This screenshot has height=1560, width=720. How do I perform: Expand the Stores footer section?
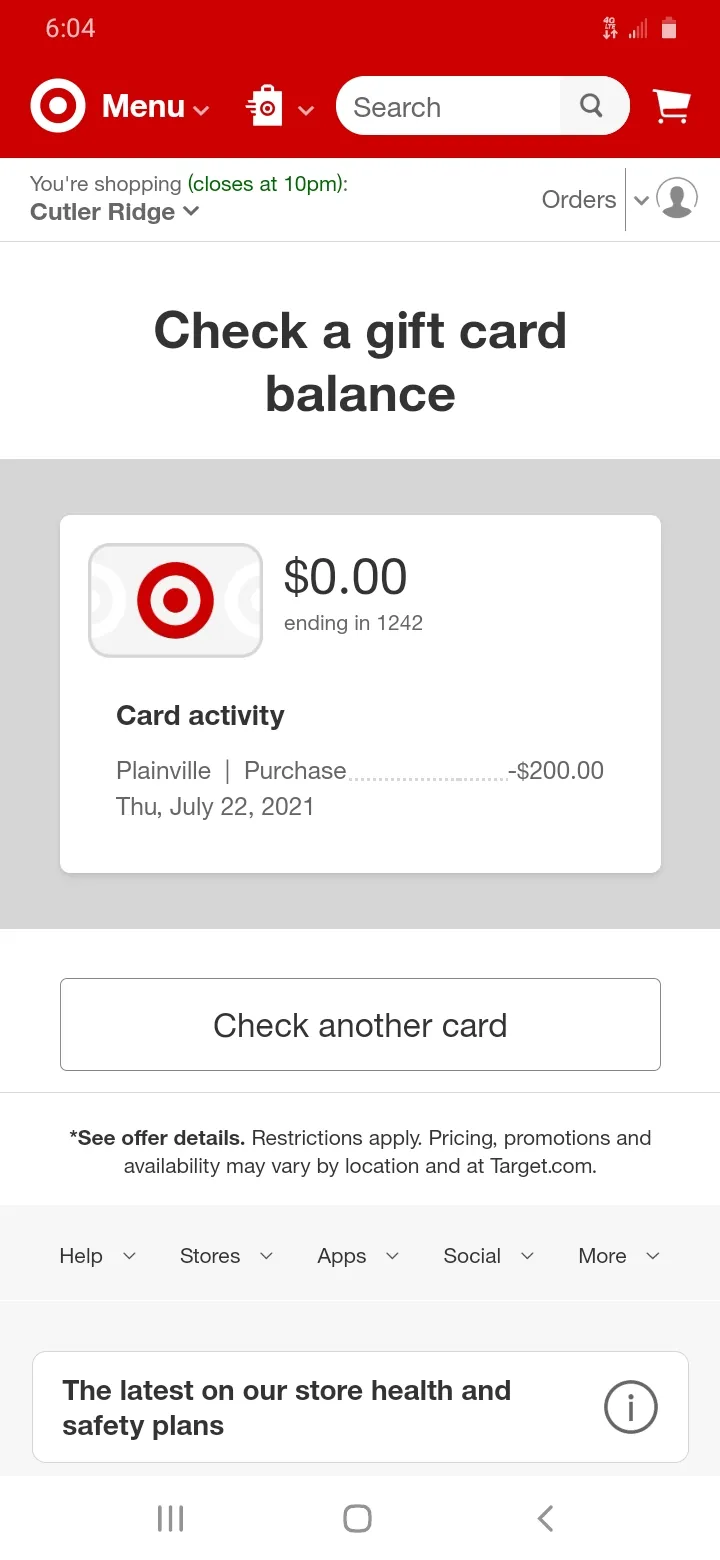click(x=226, y=1256)
